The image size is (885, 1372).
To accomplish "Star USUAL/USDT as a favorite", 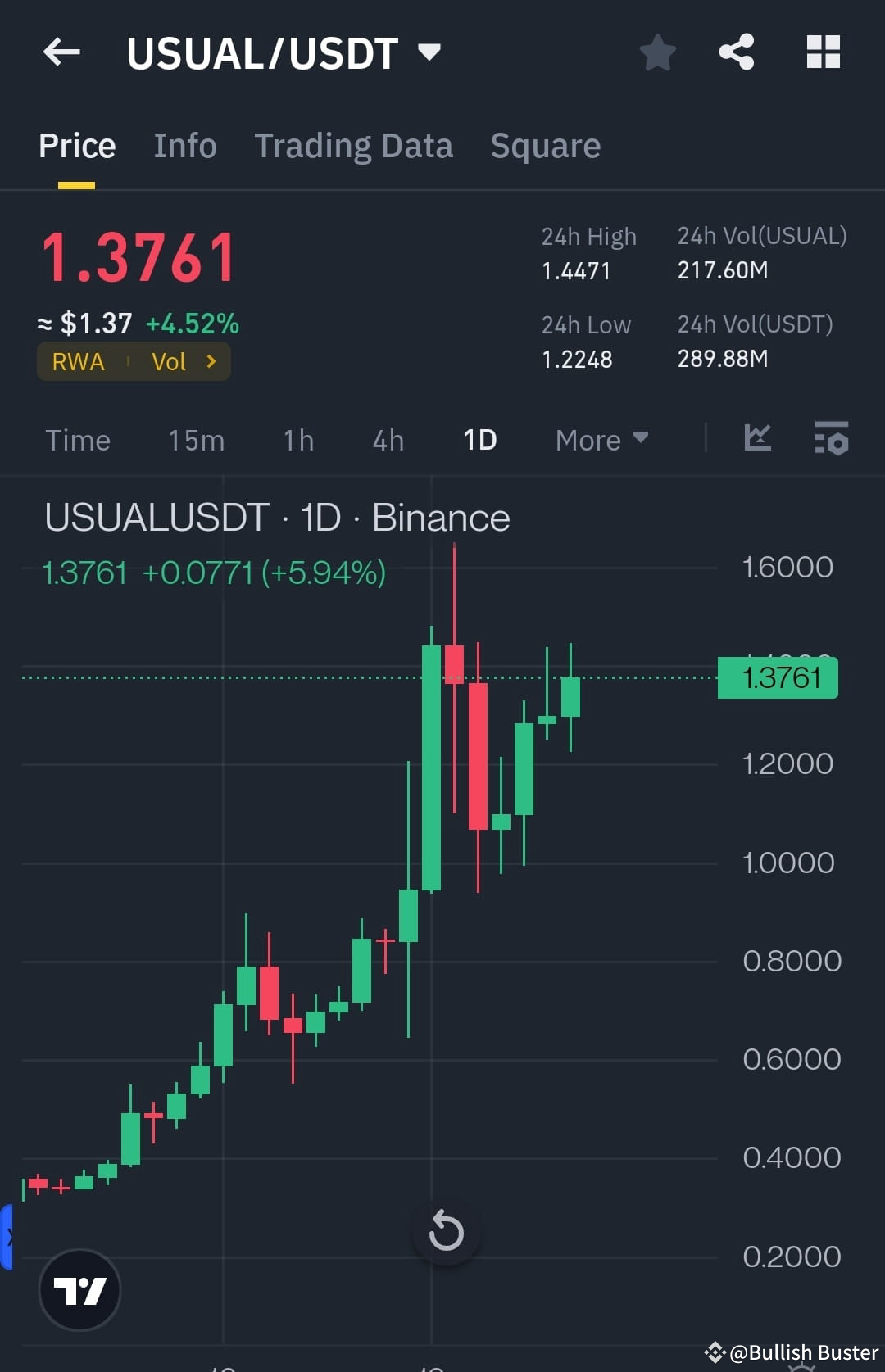I will click(658, 52).
